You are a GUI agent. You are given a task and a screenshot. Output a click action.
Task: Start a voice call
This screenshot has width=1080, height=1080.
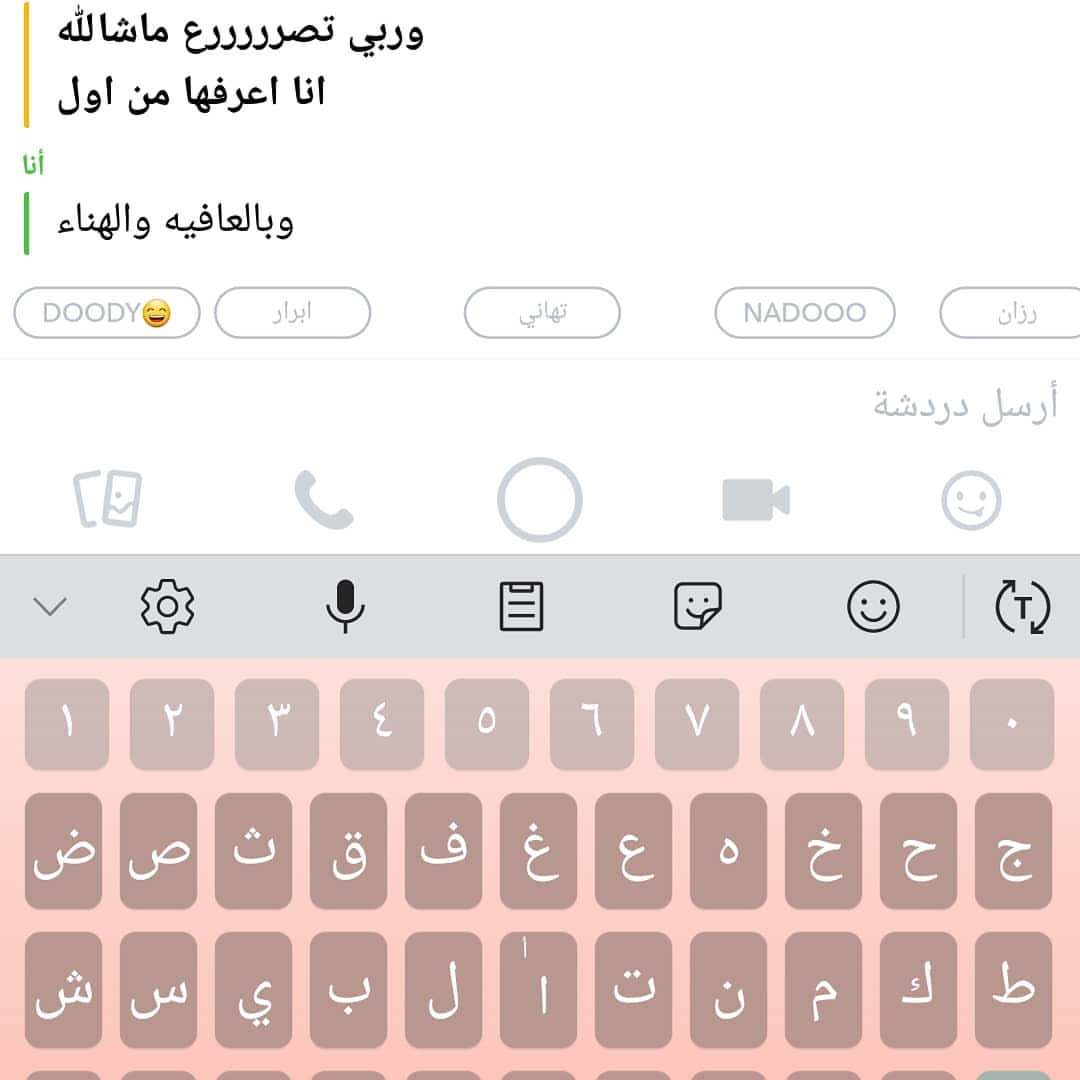(x=324, y=499)
